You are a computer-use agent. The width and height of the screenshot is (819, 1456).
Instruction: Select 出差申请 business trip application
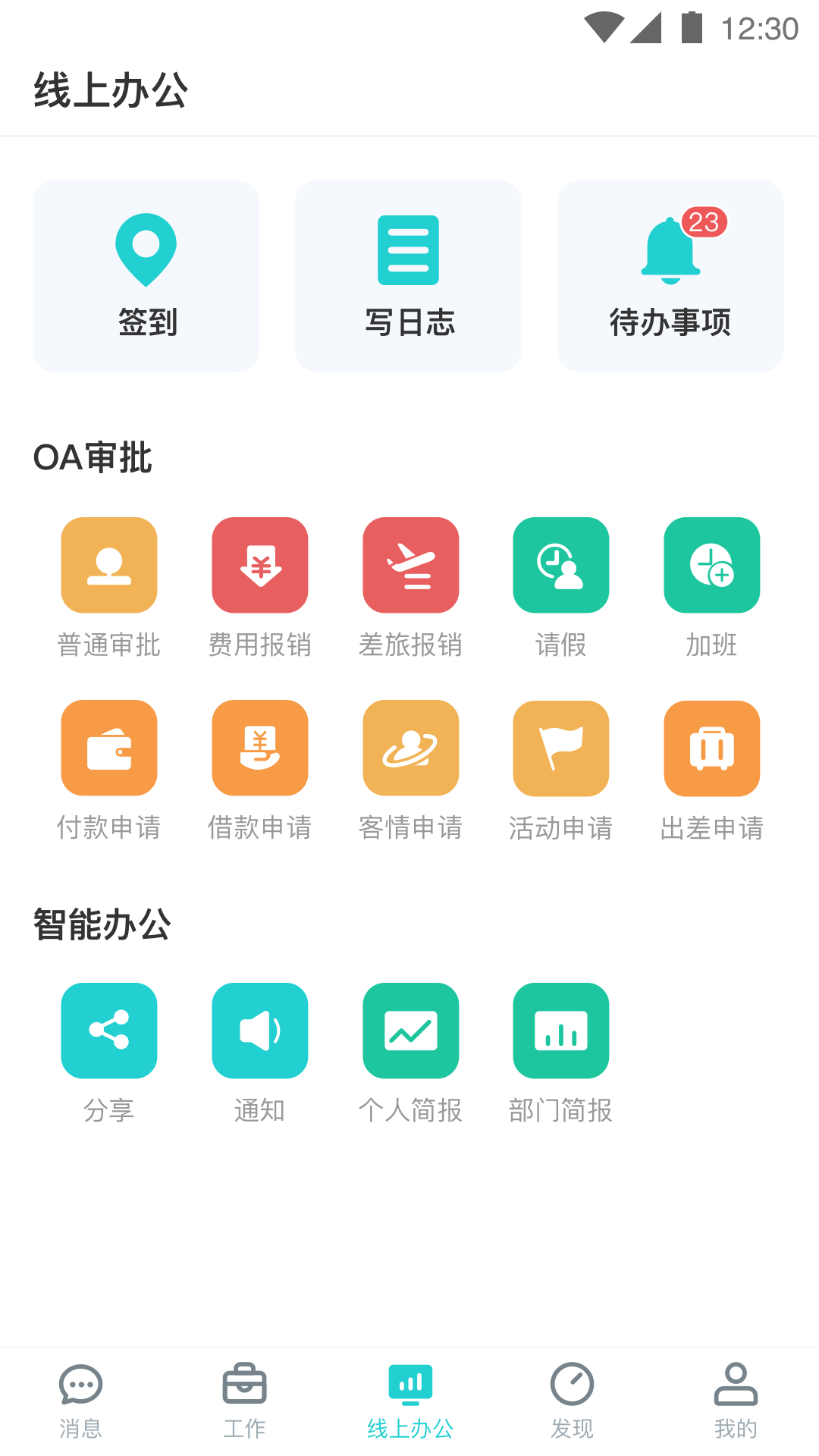tap(711, 748)
